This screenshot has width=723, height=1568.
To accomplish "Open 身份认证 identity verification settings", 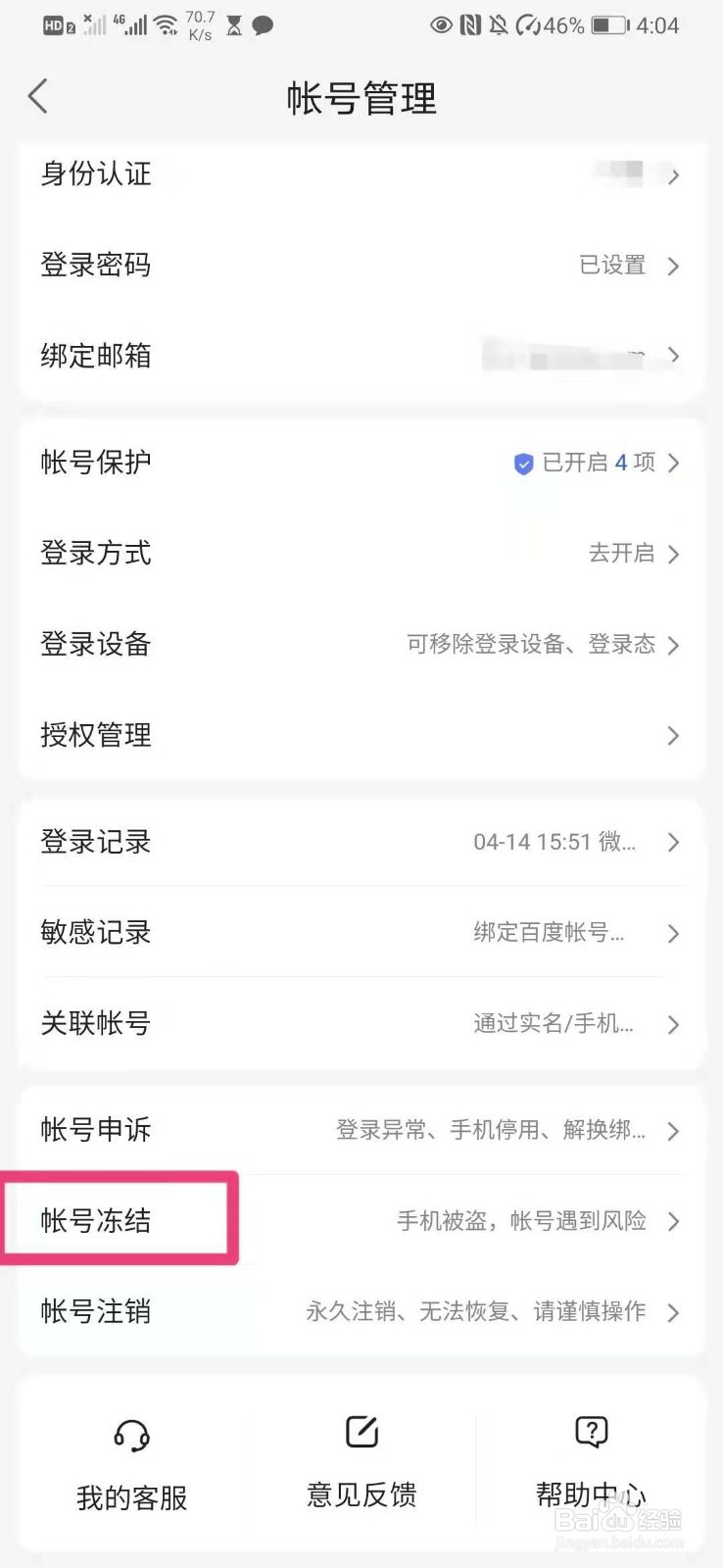I will point(361,174).
